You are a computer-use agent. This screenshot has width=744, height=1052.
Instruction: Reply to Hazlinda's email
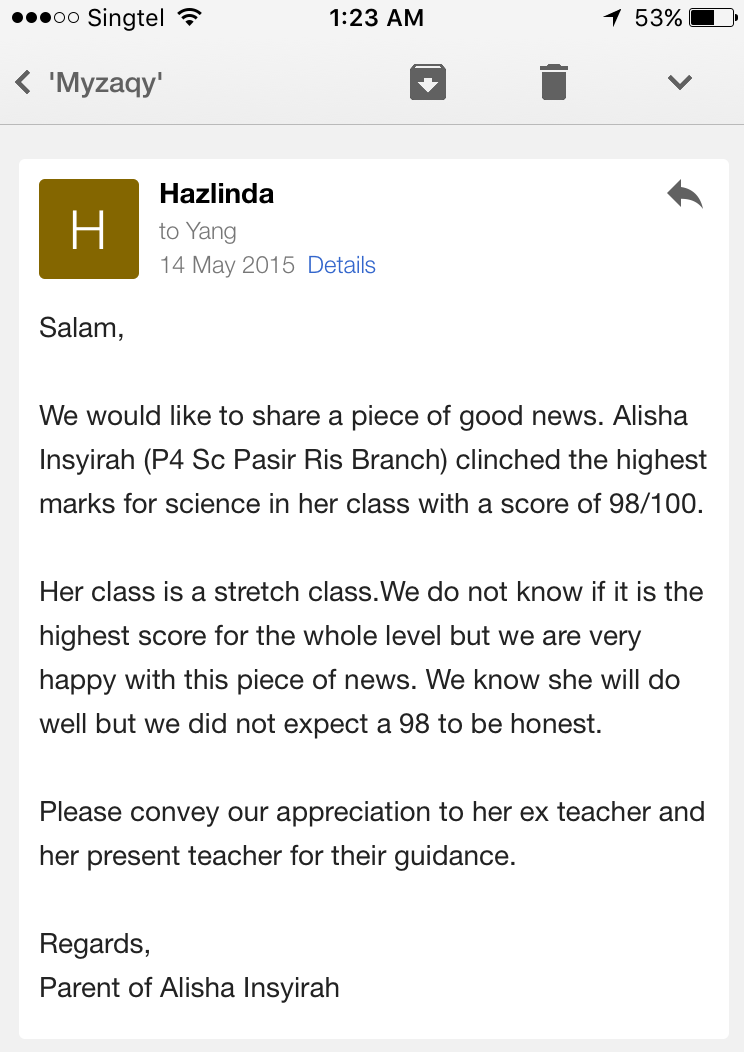click(x=685, y=194)
